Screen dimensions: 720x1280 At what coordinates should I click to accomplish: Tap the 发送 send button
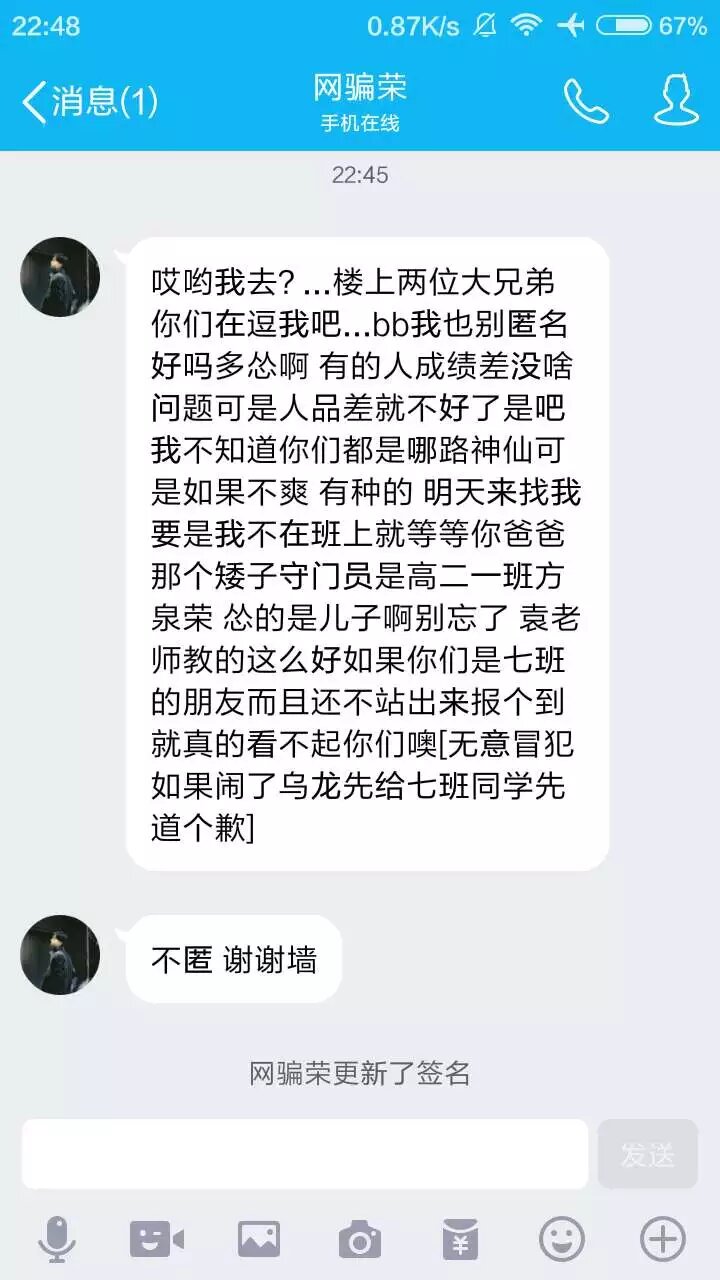tap(647, 1154)
